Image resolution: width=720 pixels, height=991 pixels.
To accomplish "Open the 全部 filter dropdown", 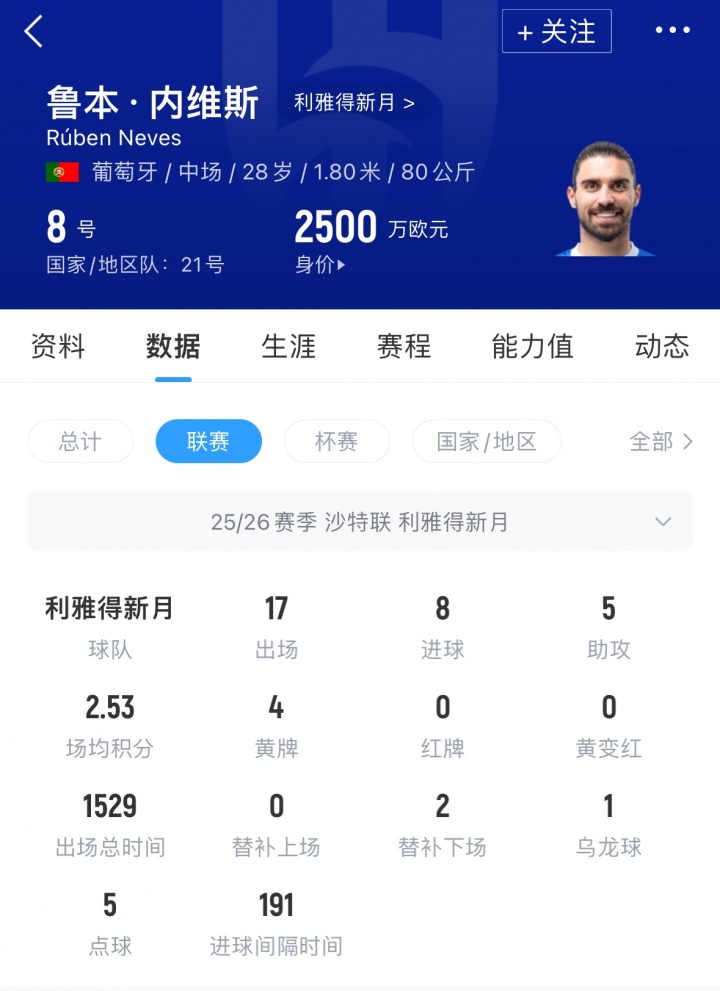I will (661, 441).
